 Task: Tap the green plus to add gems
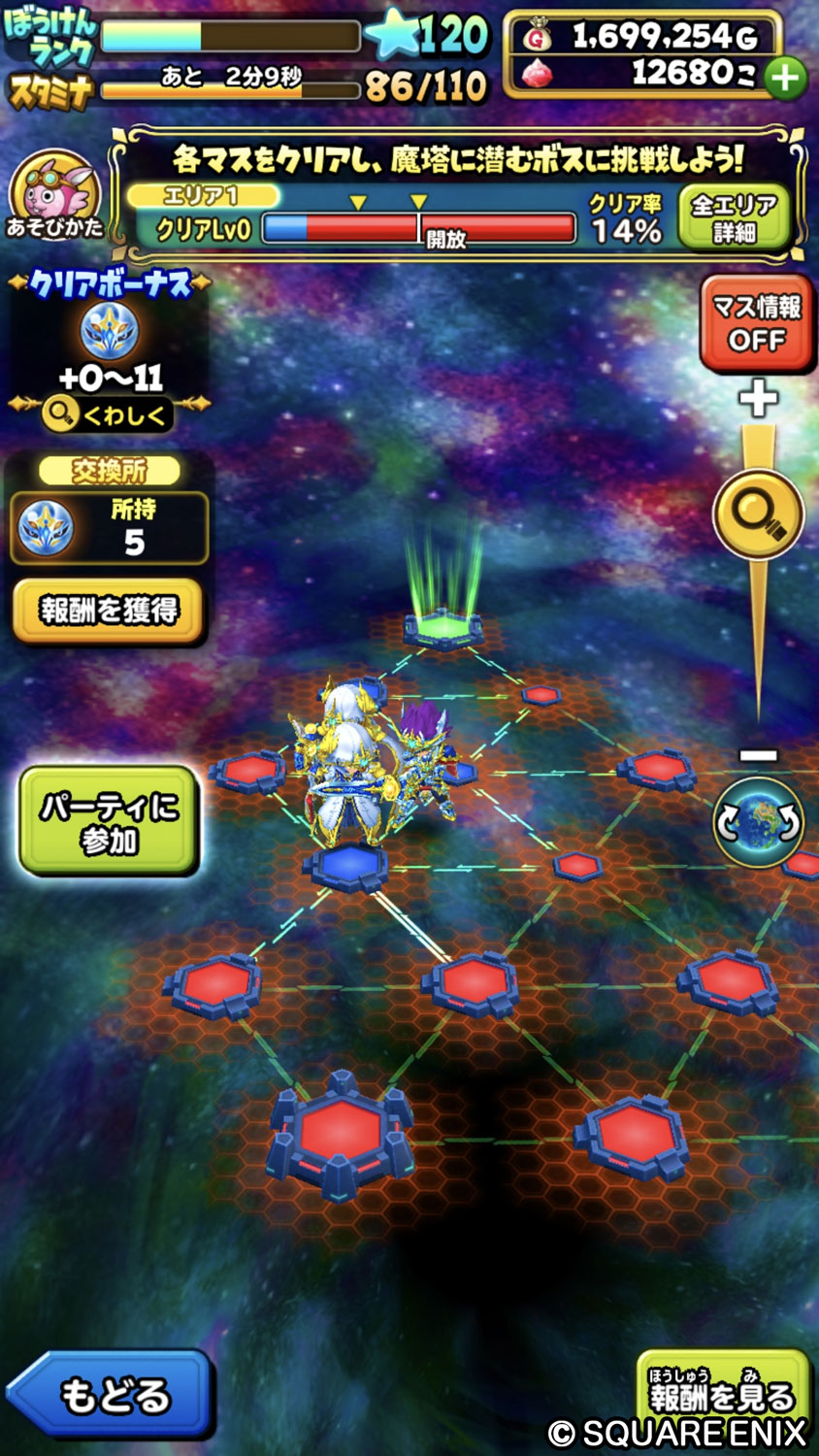pos(785,78)
